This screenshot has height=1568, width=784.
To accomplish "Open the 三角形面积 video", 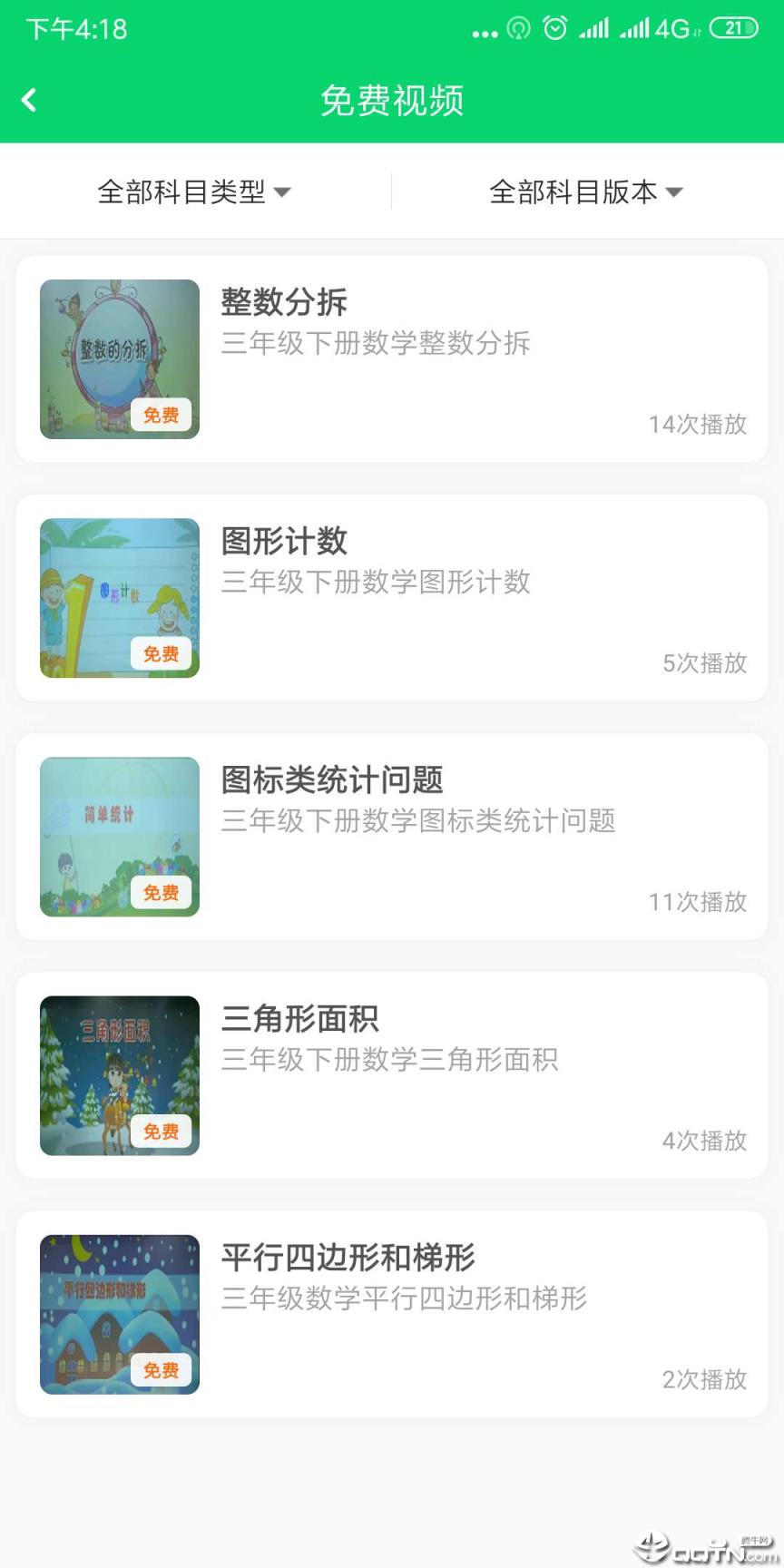I will point(392,1074).
